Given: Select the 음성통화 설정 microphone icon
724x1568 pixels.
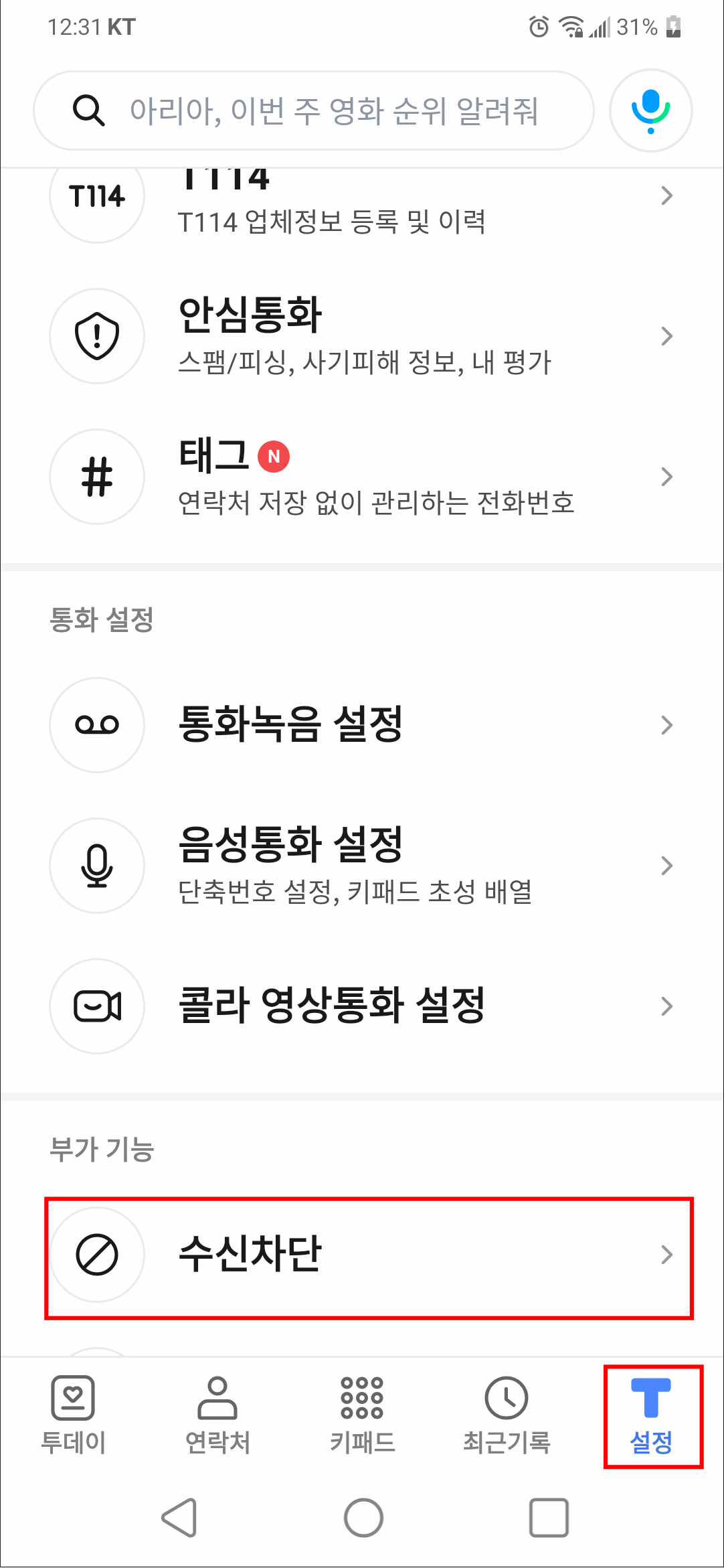Looking at the screenshot, I should click(96, 866).
